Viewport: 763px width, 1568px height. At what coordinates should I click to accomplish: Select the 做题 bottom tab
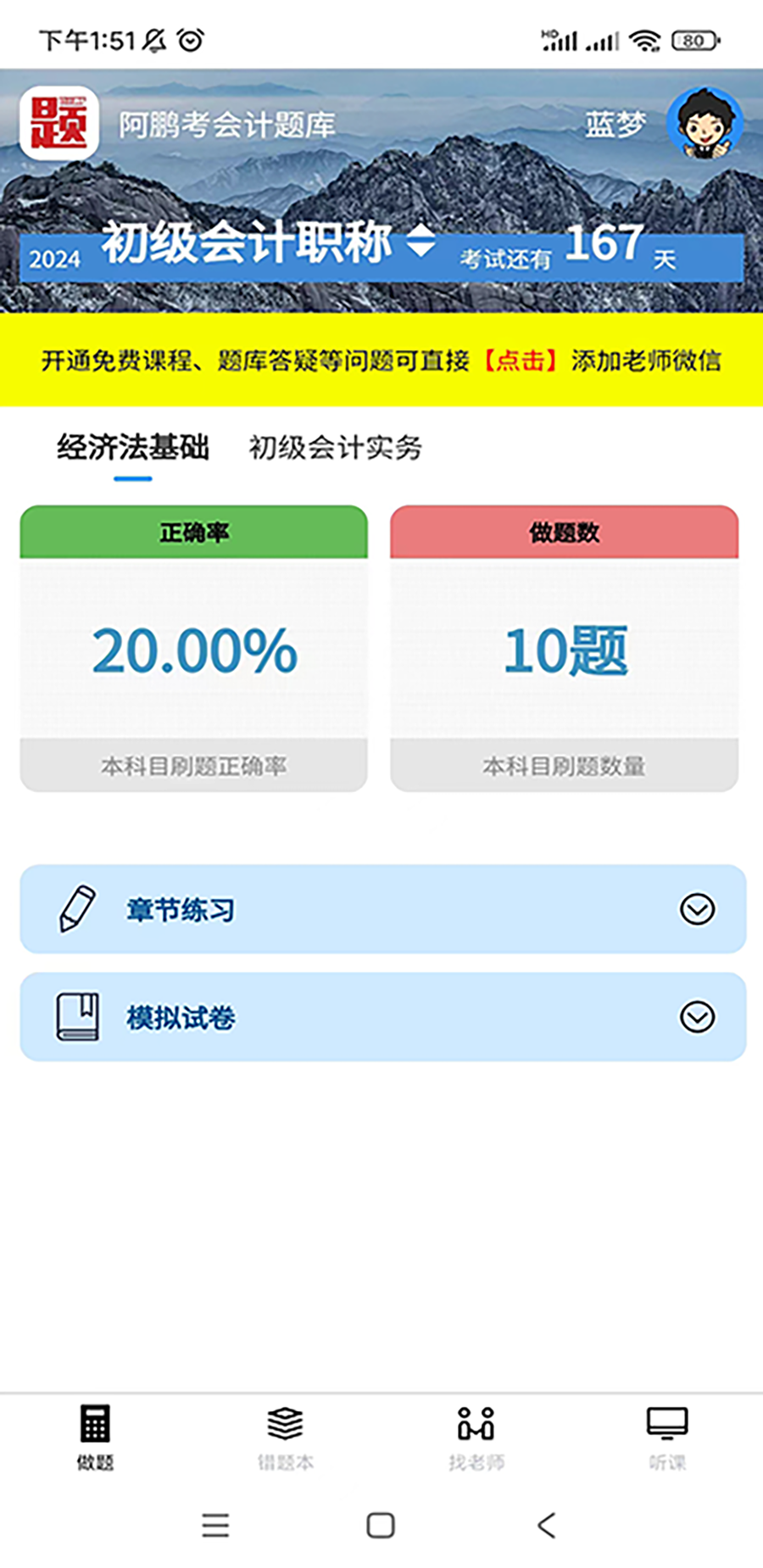tap(95, 1438)
